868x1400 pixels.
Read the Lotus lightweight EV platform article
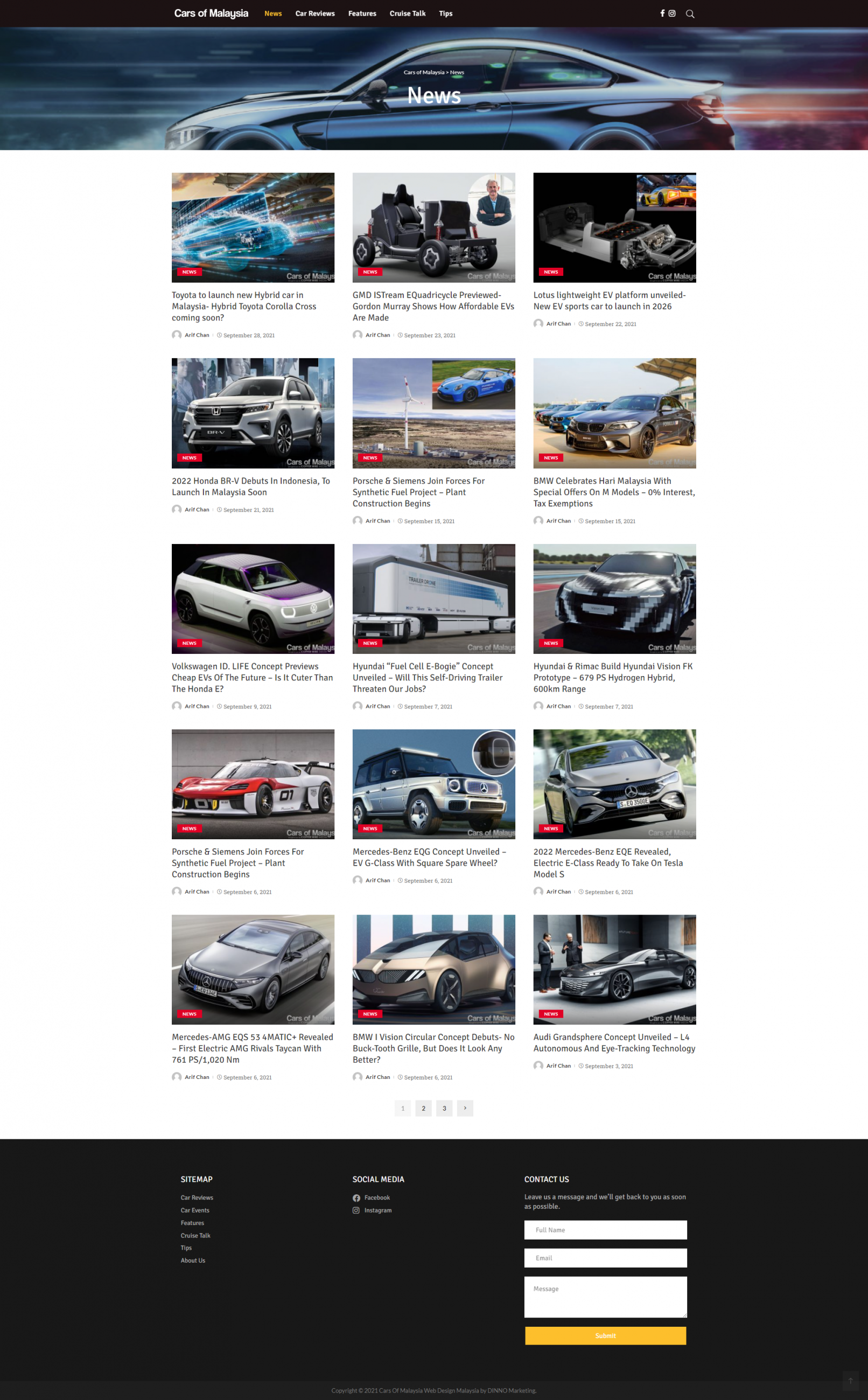point(609,301)
